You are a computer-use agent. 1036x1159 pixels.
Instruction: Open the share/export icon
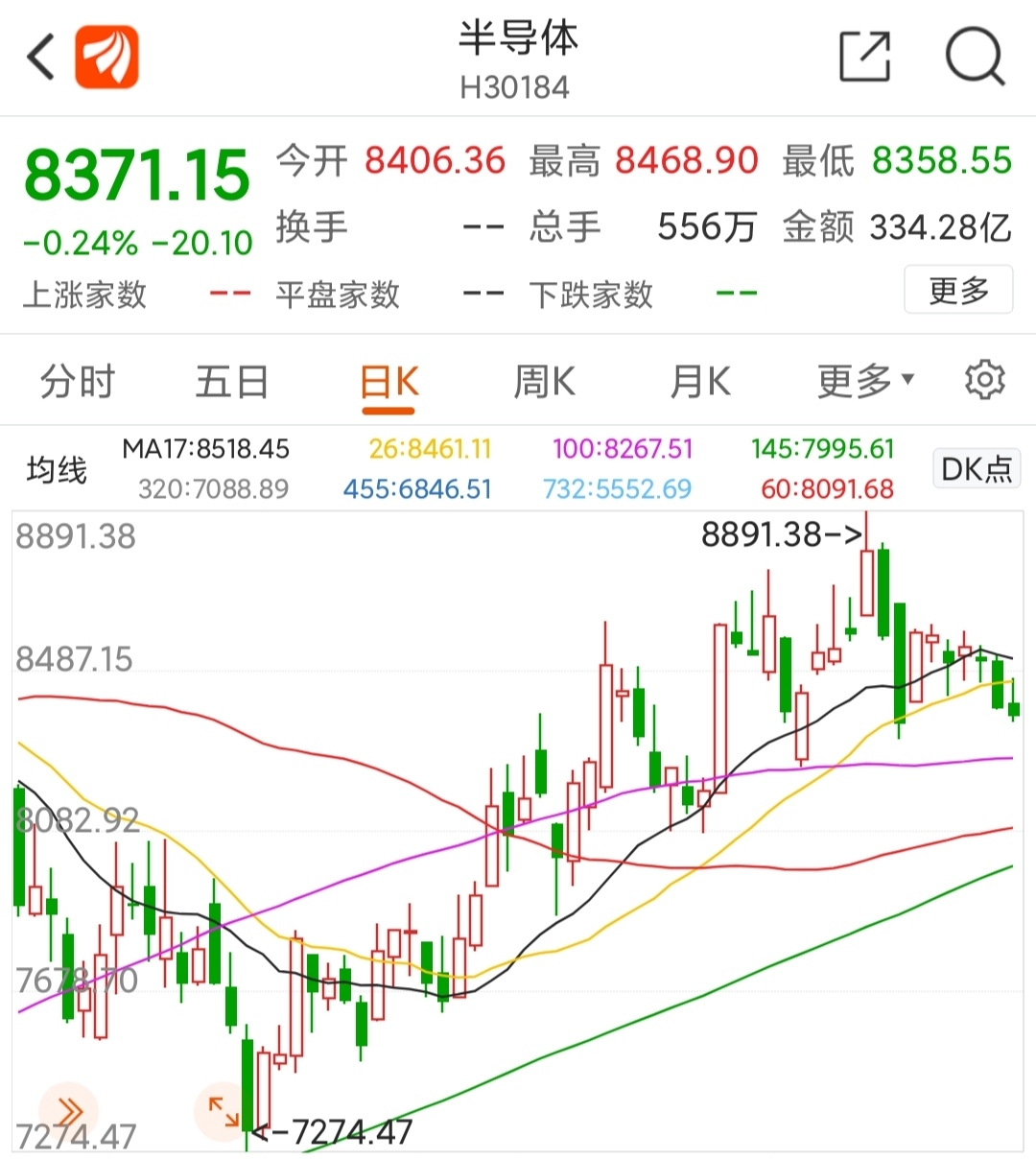[x=865, y=57]
